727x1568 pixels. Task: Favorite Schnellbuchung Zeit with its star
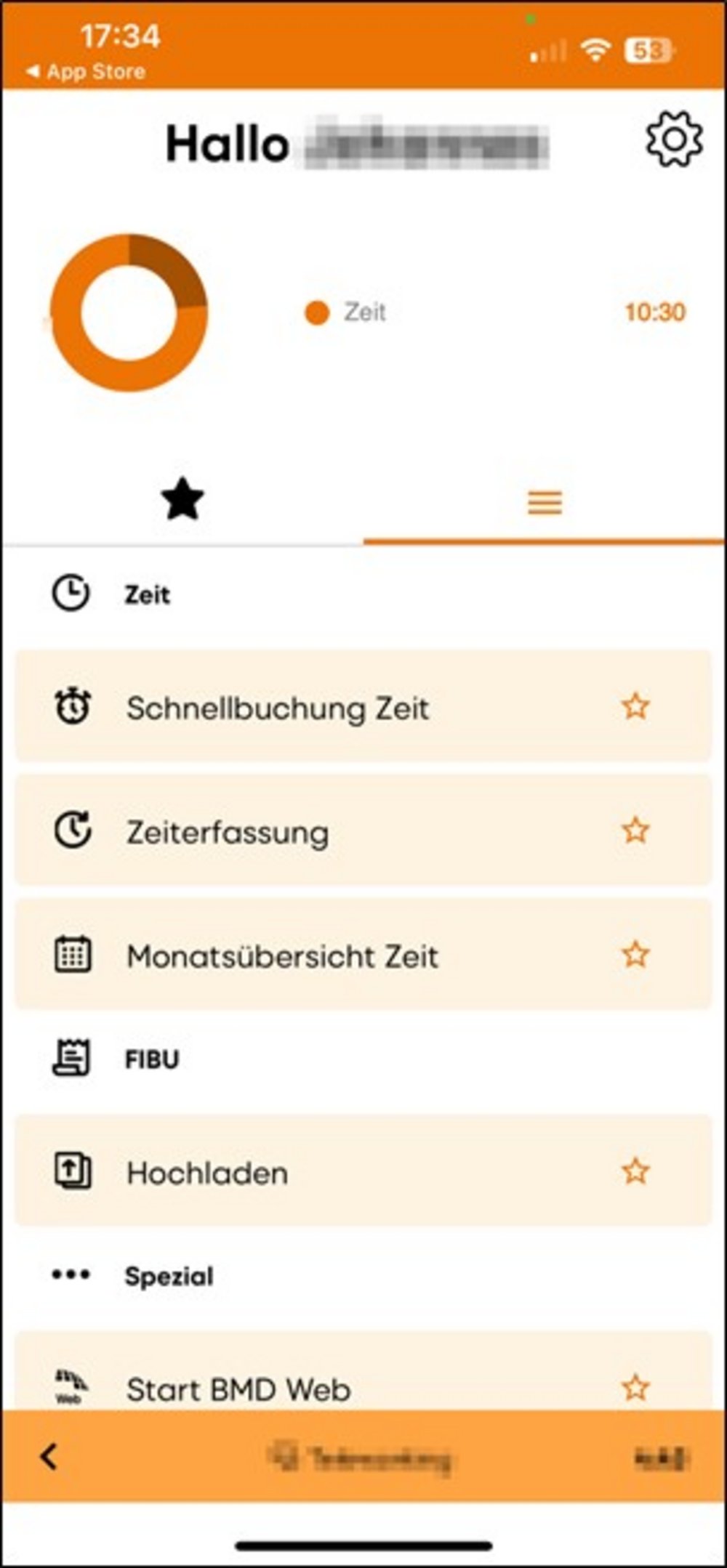point(635,706)
